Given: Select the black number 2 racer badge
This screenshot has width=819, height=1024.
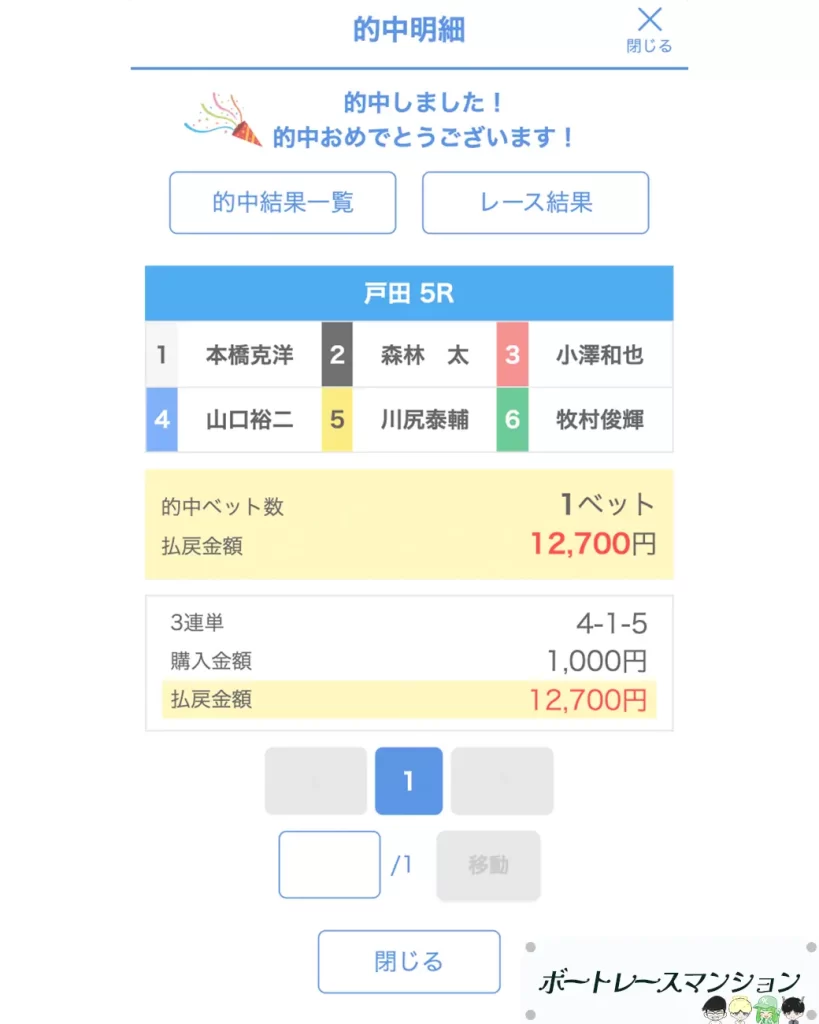Looking at the screenshot, I should [x=337, y=354].
